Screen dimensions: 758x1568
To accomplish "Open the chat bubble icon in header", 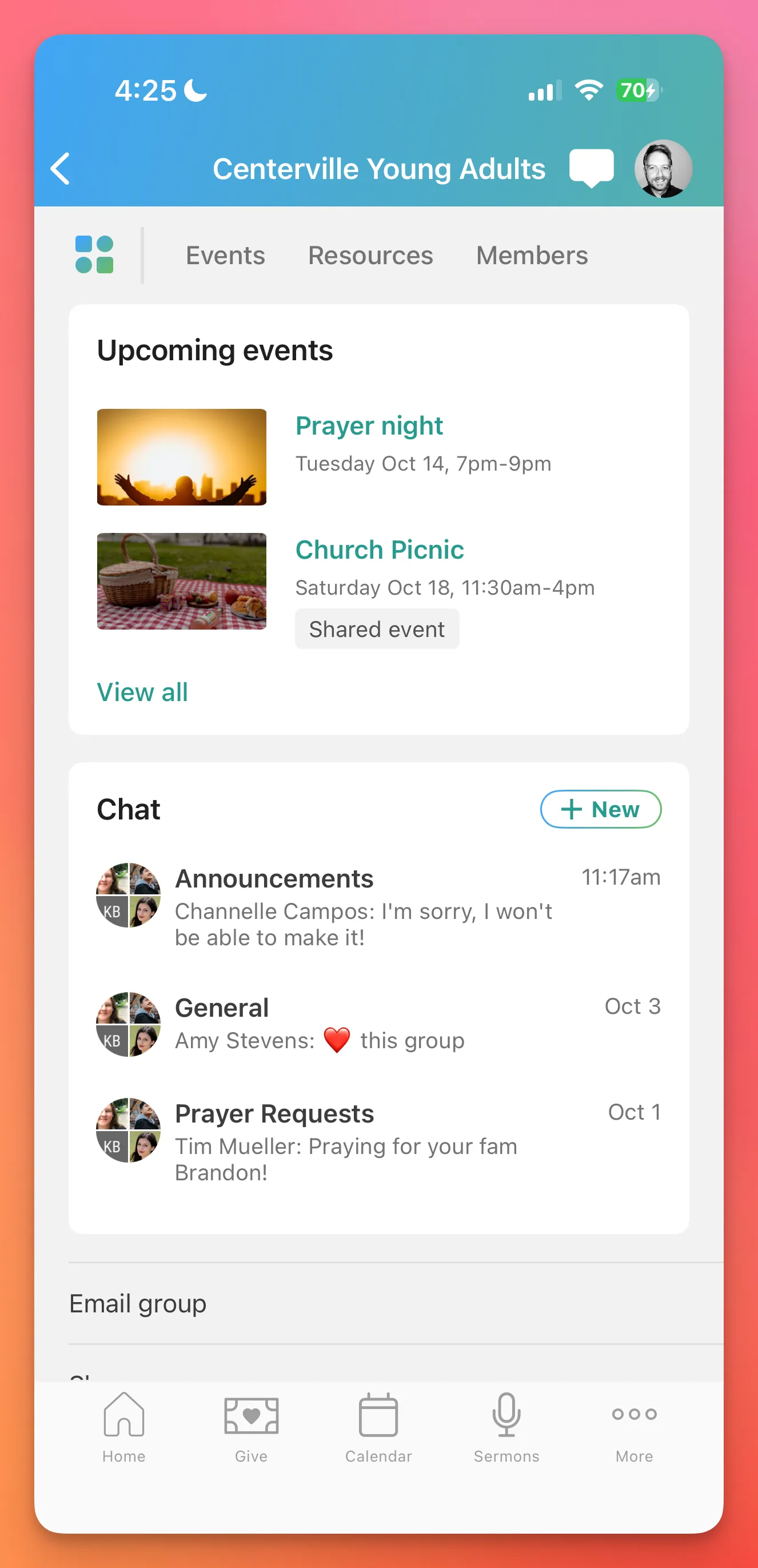I will click(x=591, y=168).
